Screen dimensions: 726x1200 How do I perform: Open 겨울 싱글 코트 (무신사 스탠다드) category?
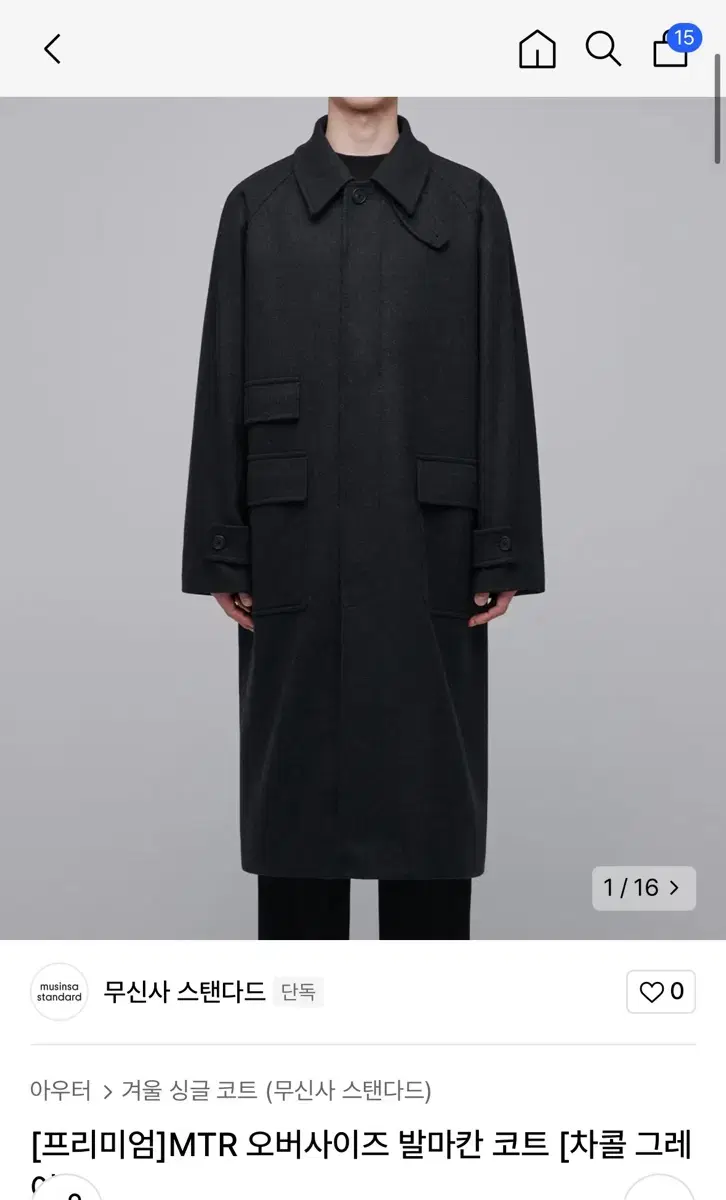[x=277, y=1090]
